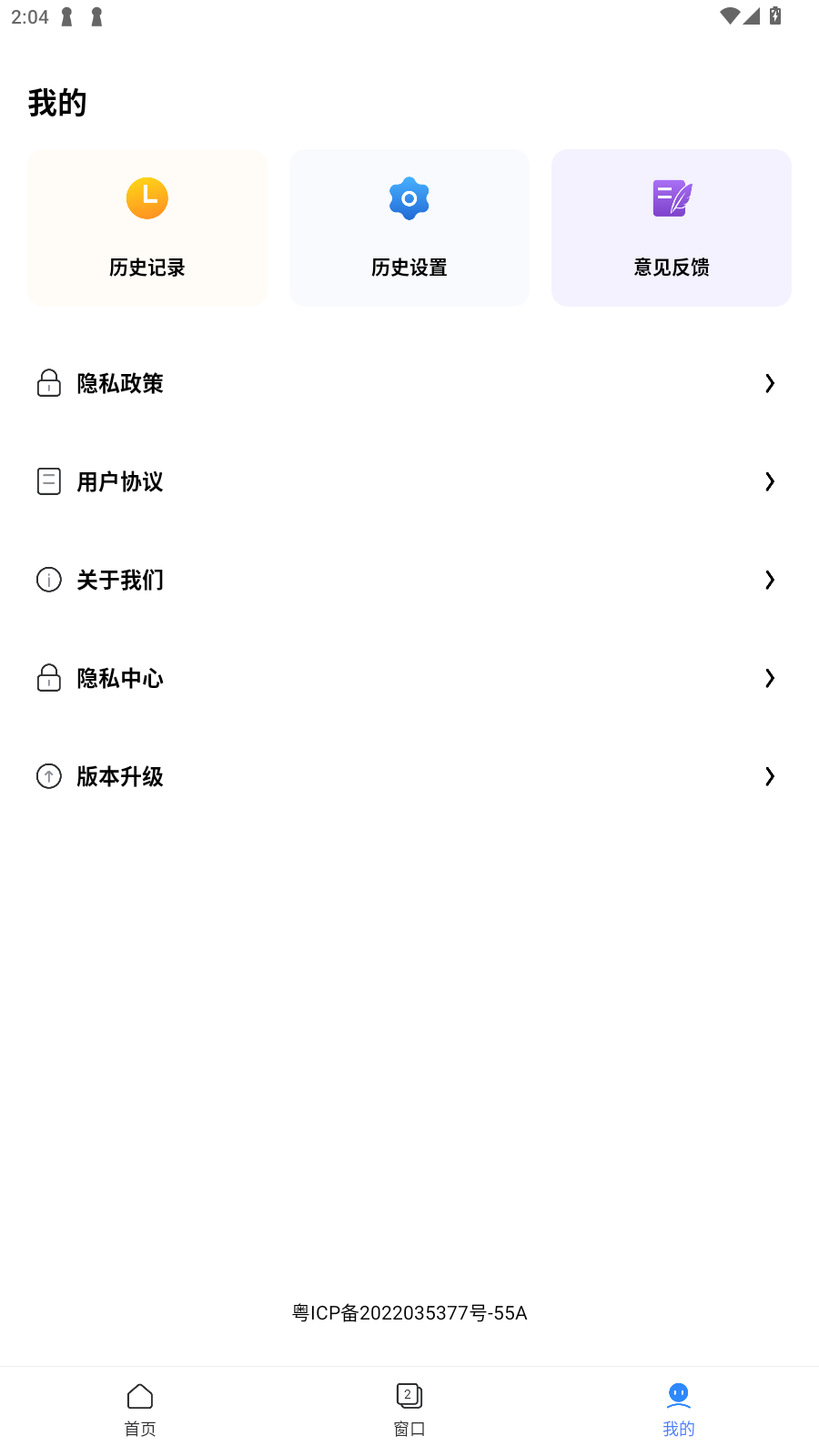Screen dimensions: 819x1456
Task: Expand the 隐私政策 row via its chevron
Action: [x=769, y=383]
